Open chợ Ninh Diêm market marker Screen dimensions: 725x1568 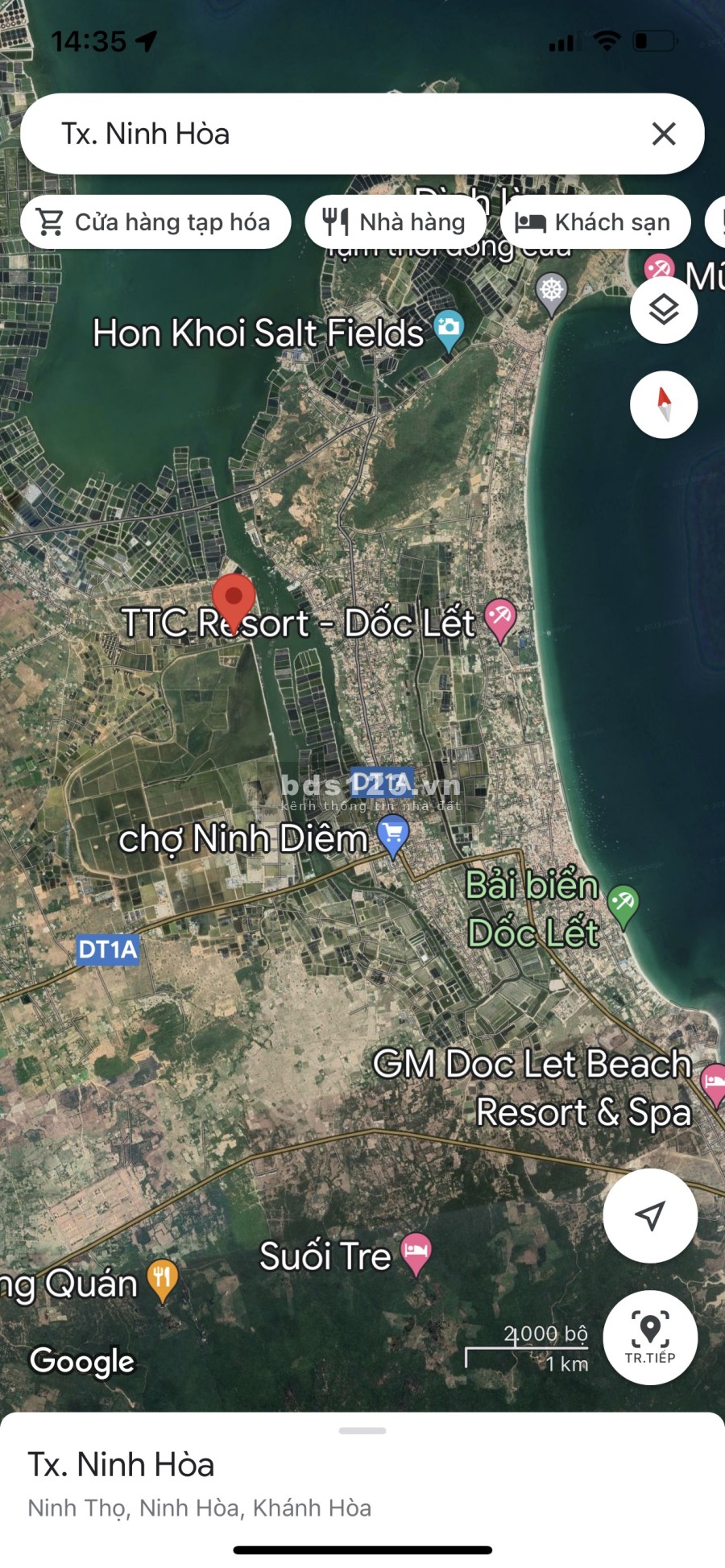(x=392, y=835)
